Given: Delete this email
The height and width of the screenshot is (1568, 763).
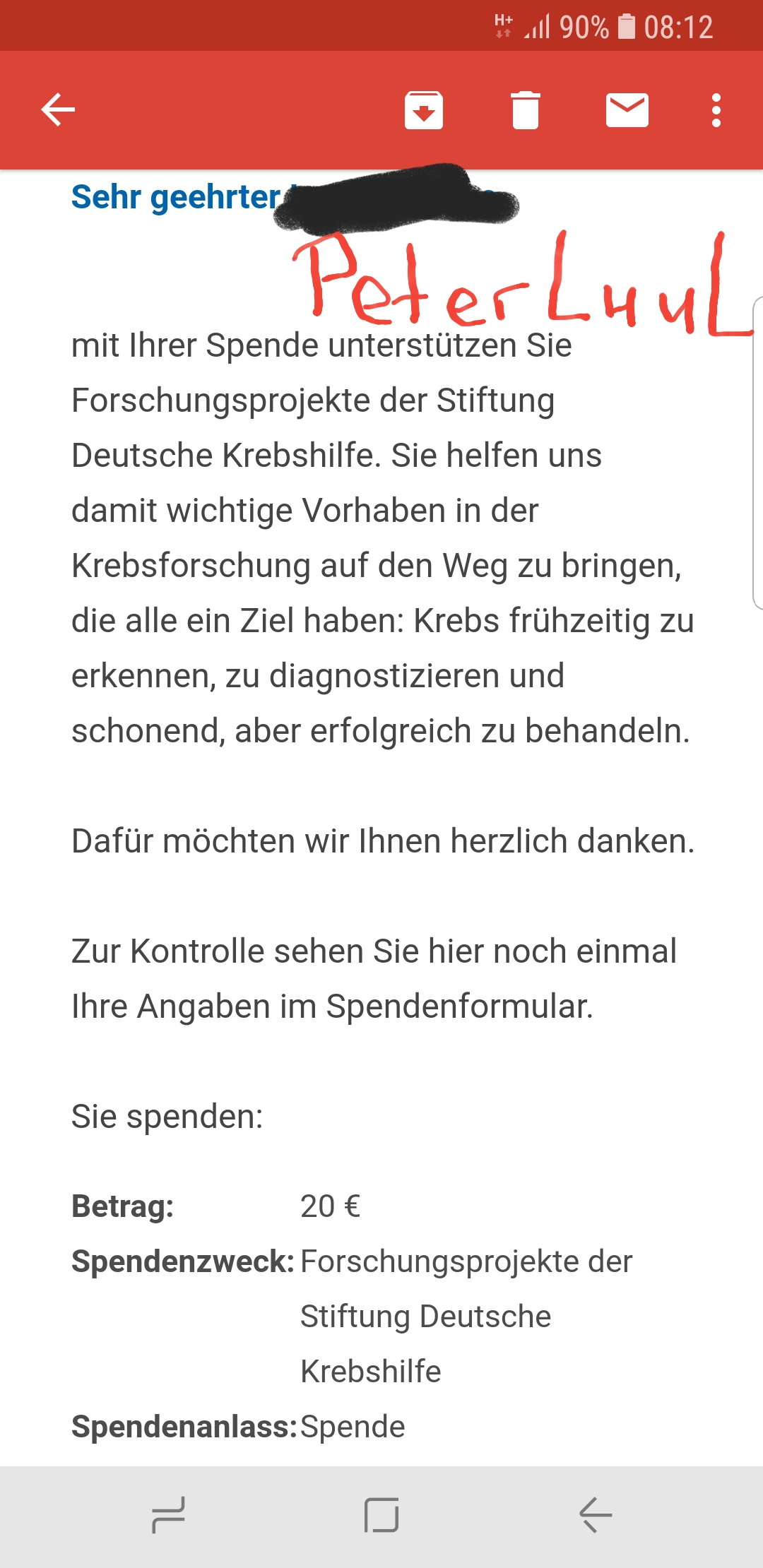Looking at the screenshot, I should point(526,110).
